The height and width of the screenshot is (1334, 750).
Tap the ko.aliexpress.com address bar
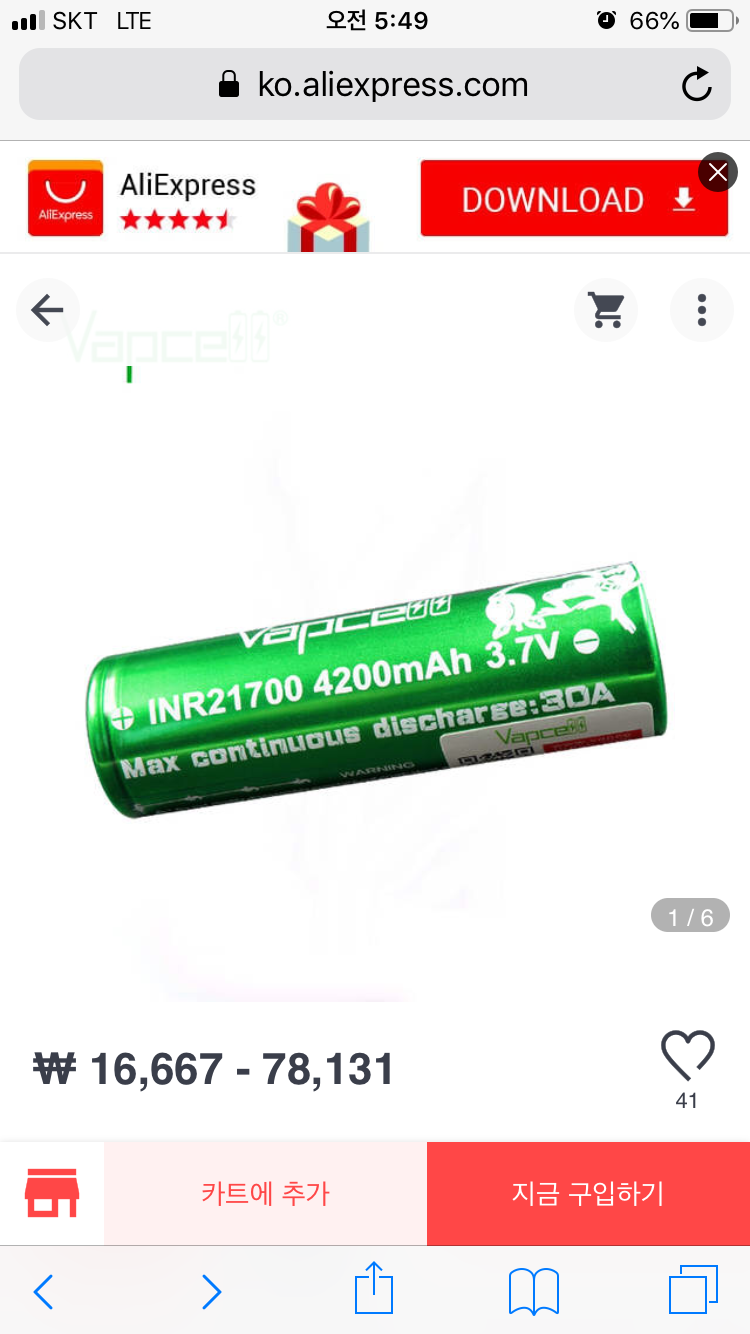(374, 85)
